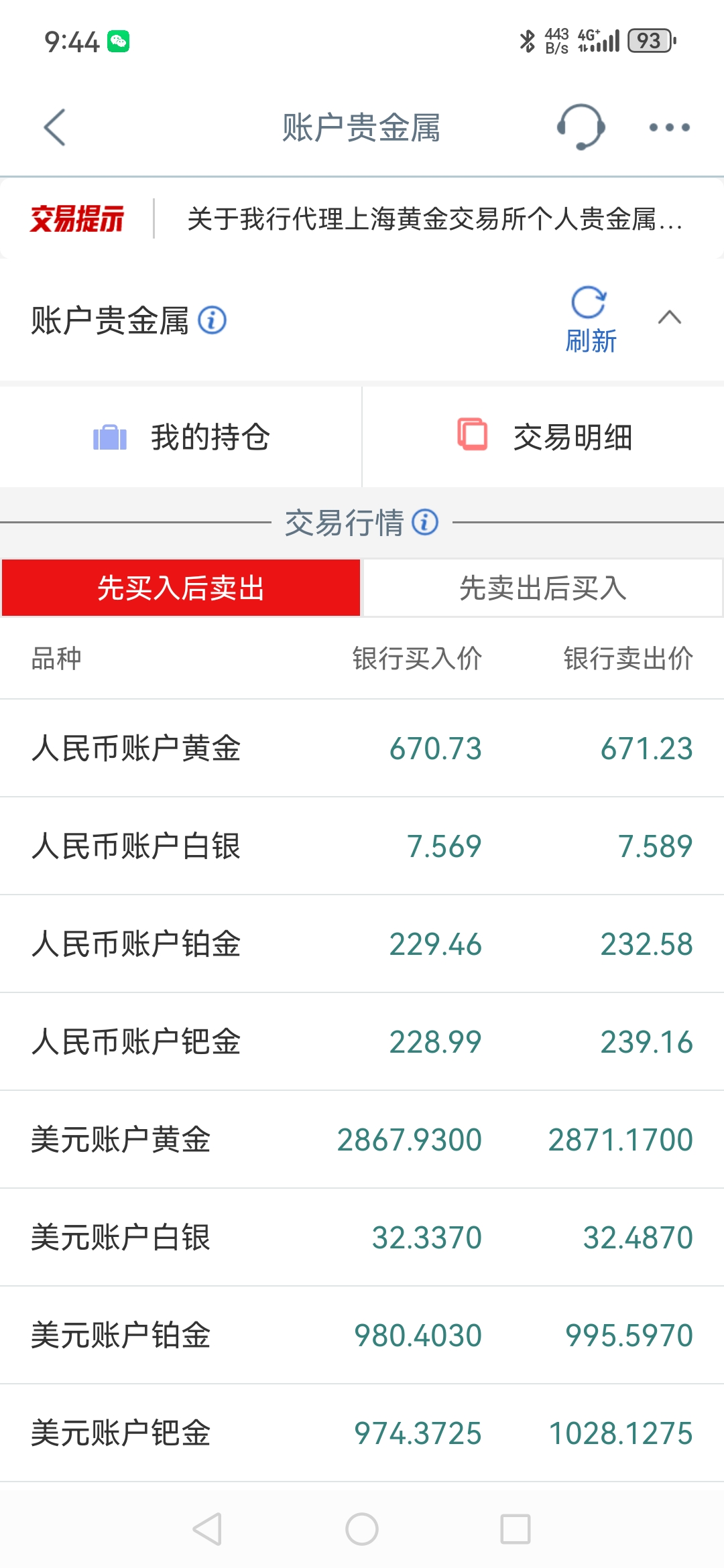724x1568 pixels.
Task: Tap the info icon next to 账户贵金属
Action: [x=214, y=320]
